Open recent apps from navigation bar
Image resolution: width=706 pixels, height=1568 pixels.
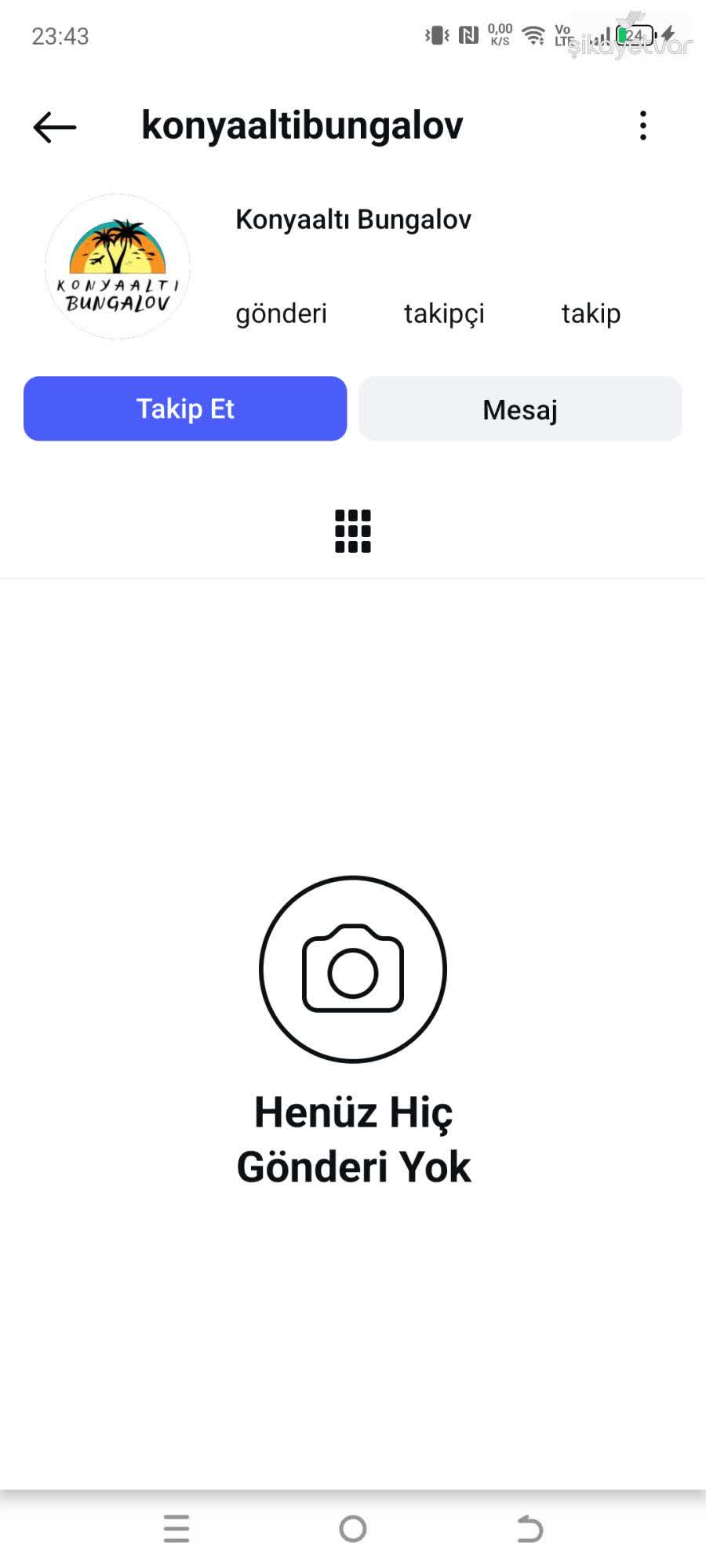point(176,1528)
